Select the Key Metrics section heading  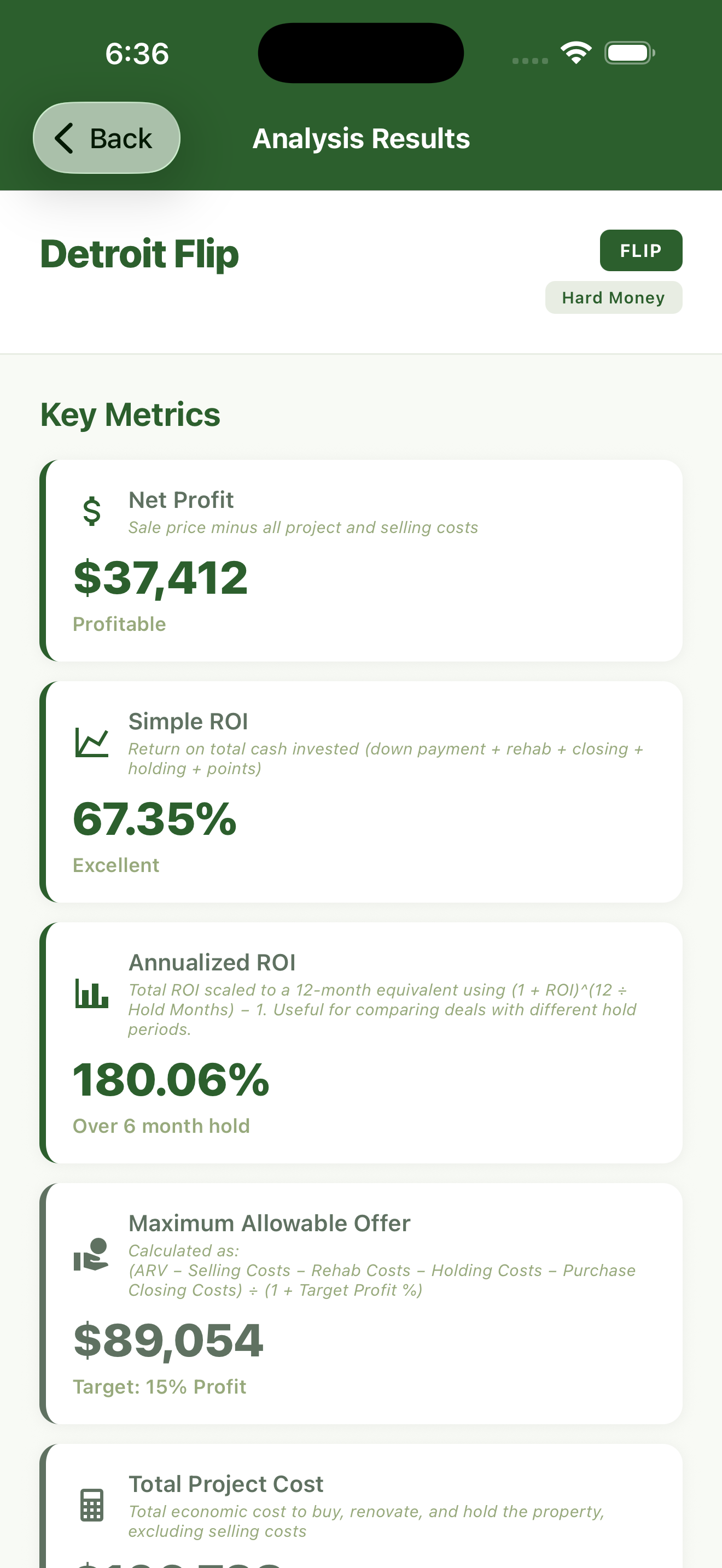(130, 413)
